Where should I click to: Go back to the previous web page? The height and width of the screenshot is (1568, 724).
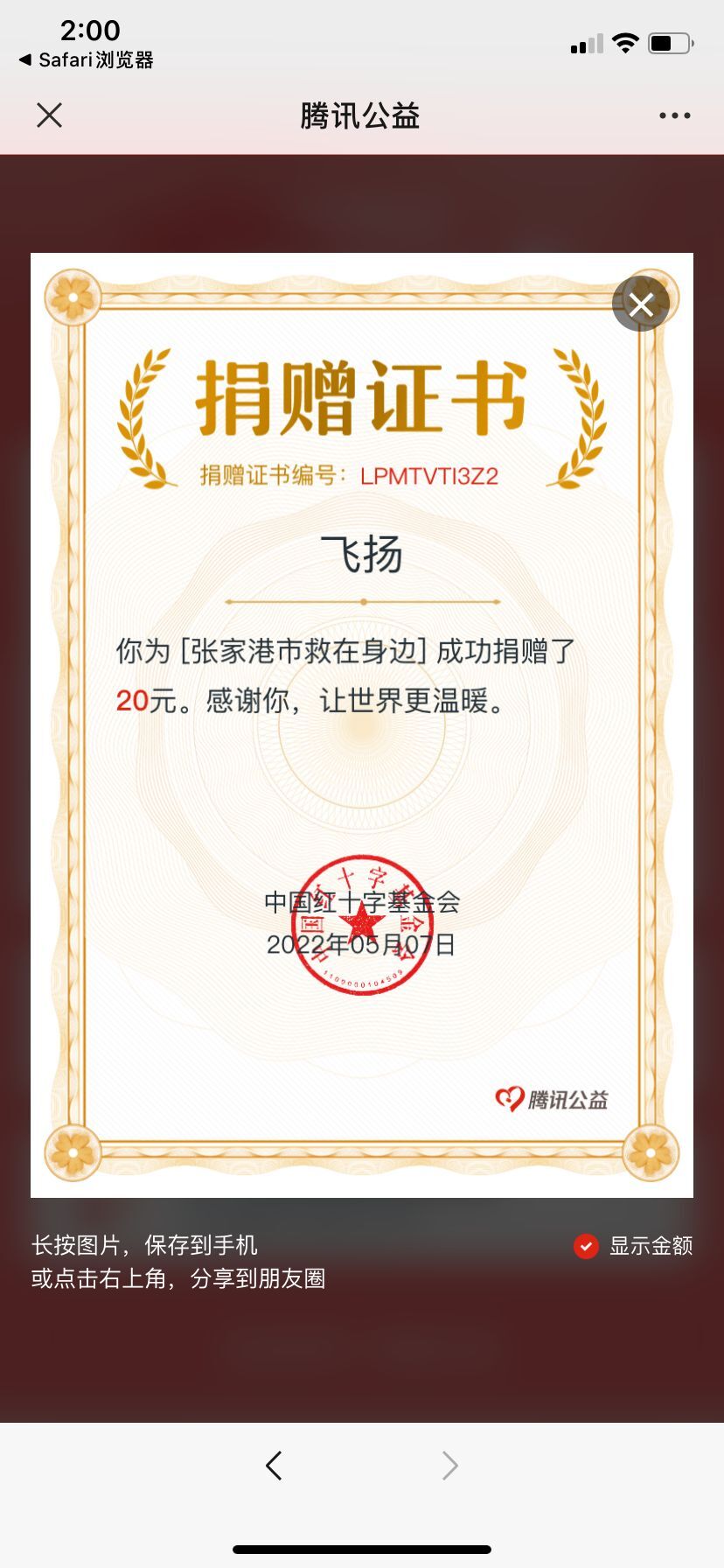pyautogui.click(x=274, y=1465)
